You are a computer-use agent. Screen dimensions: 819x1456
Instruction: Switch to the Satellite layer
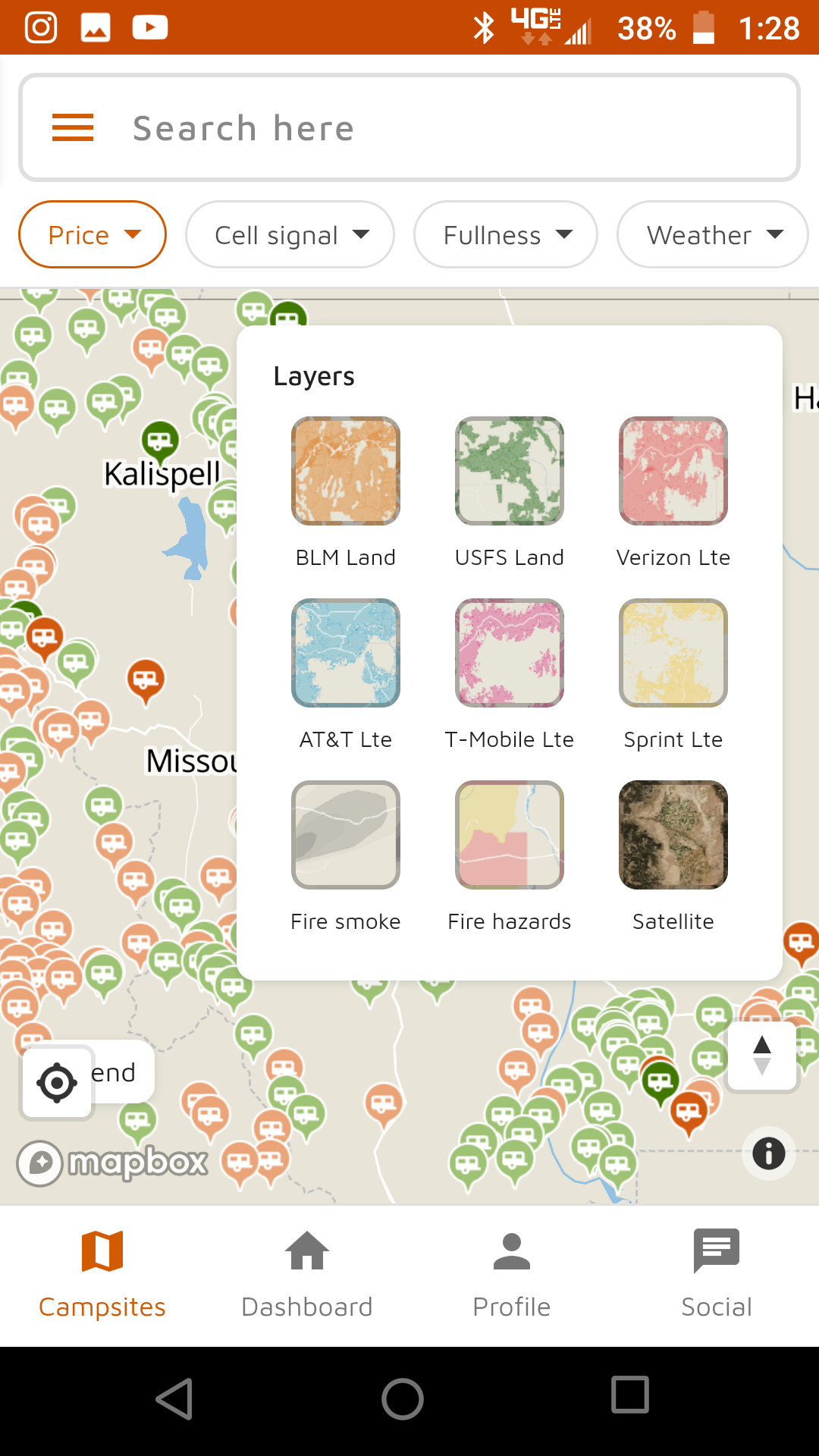pos(673,835)
